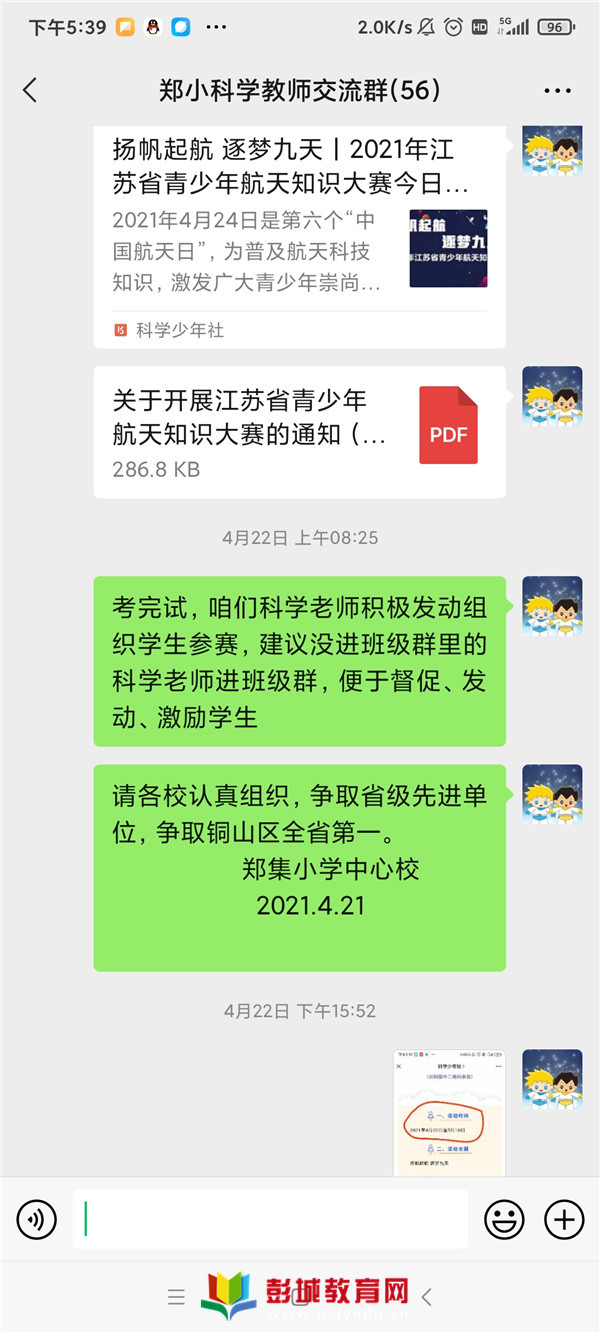
Task: Switch to voice message input
Action: (x=37, y=1219)
